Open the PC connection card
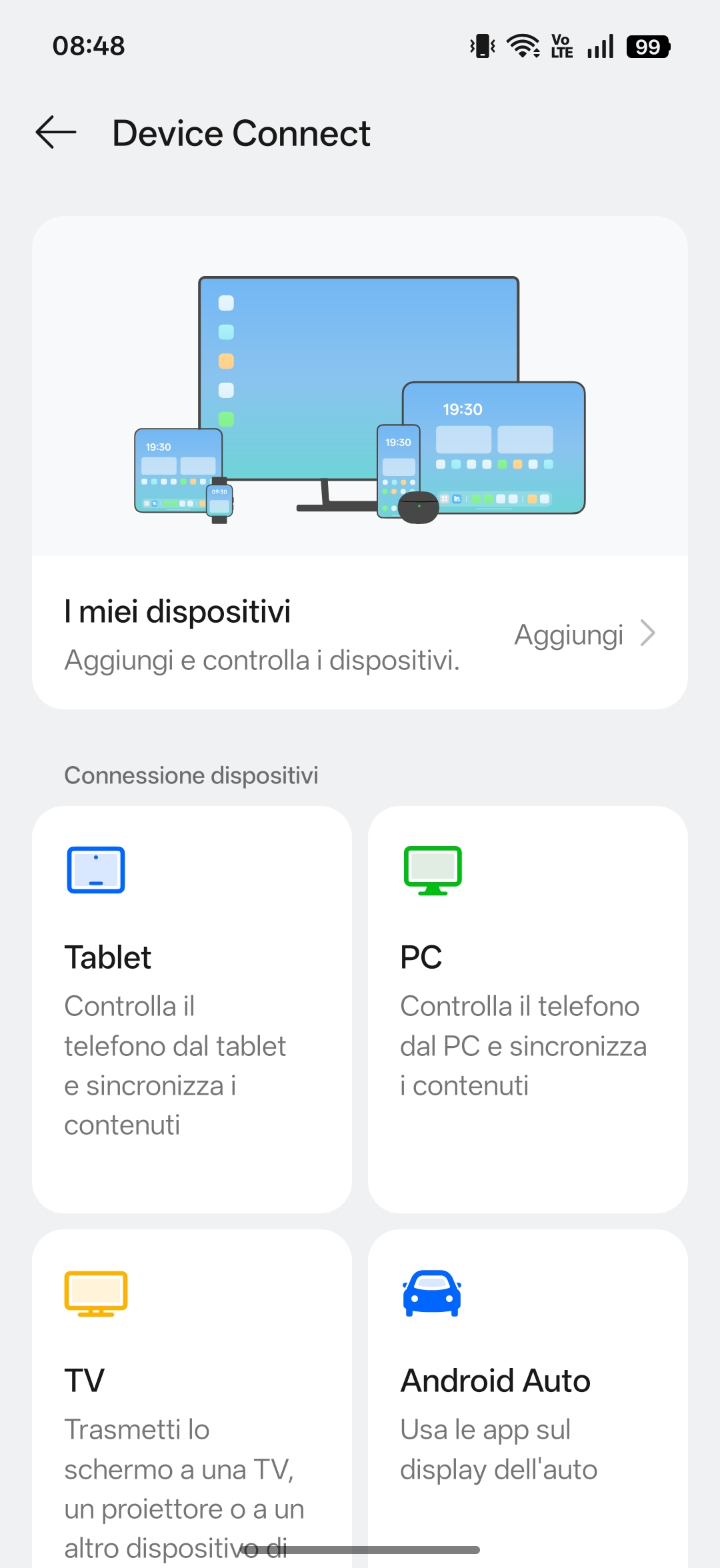Screen dimensions: 720x1568 pyautogui.click(x=527, y=1009)
